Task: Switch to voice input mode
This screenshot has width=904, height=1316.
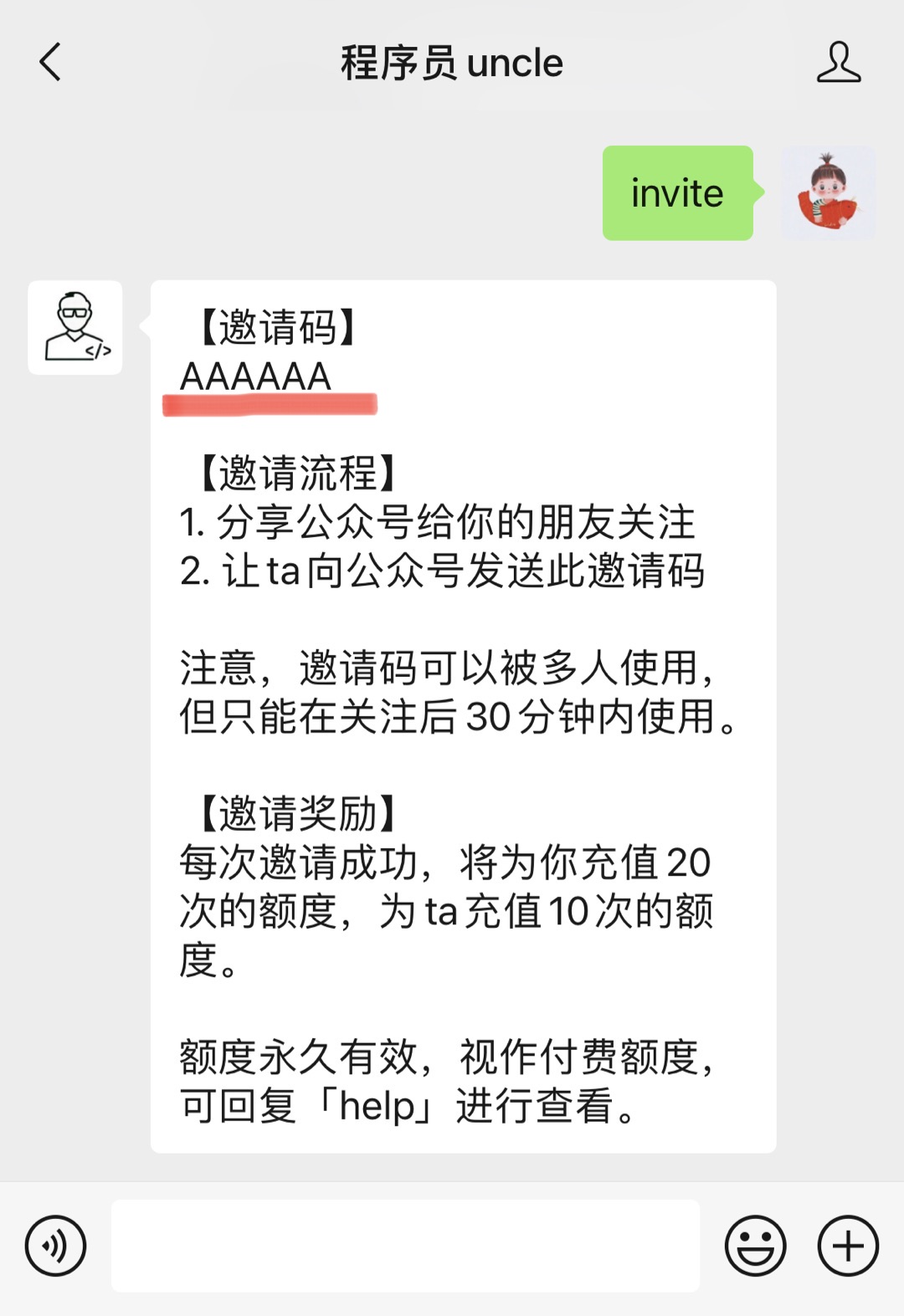Action: 55,1246
